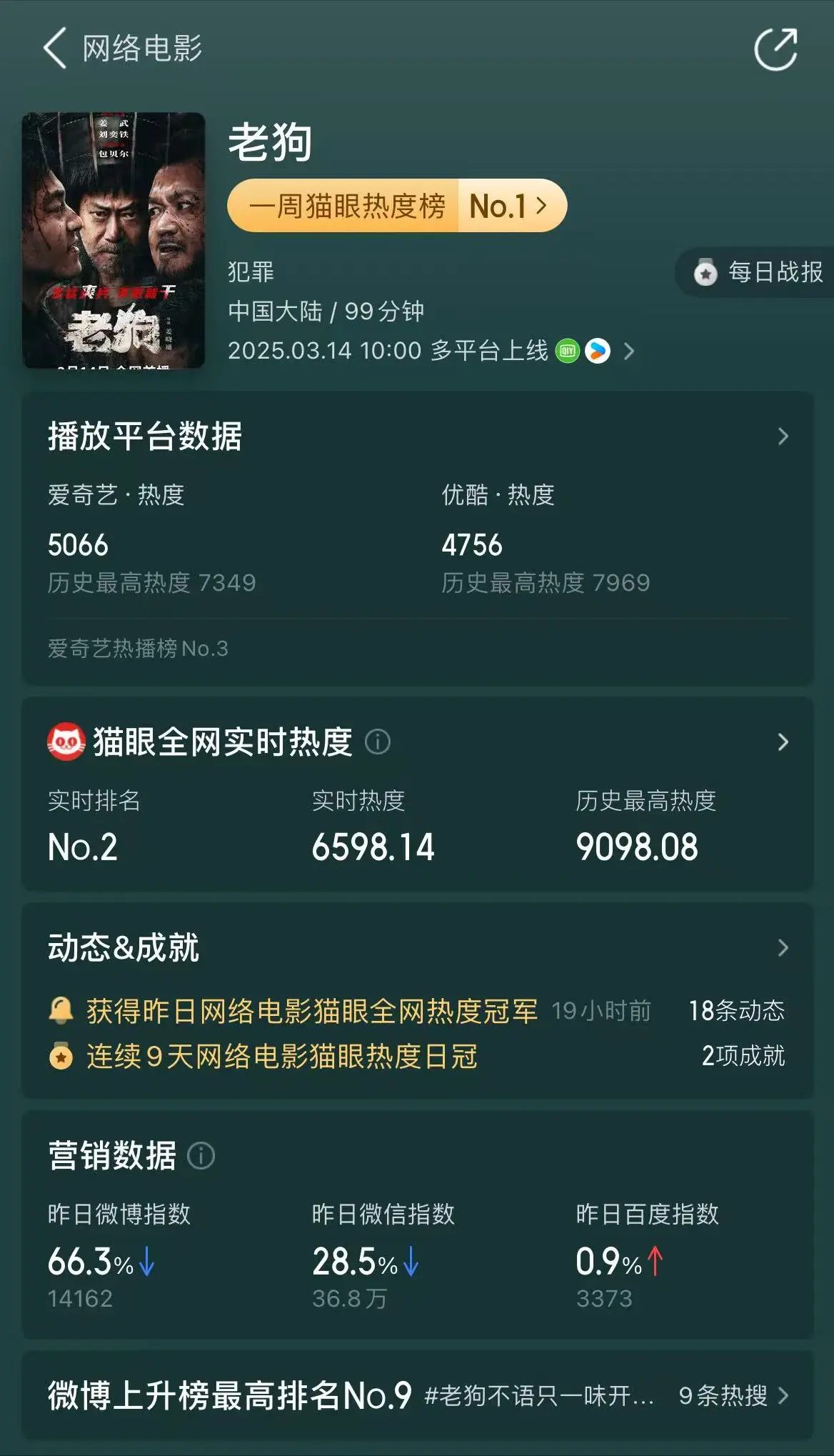Go back to 网络电影 list
834x1456 pixels.
56,49
